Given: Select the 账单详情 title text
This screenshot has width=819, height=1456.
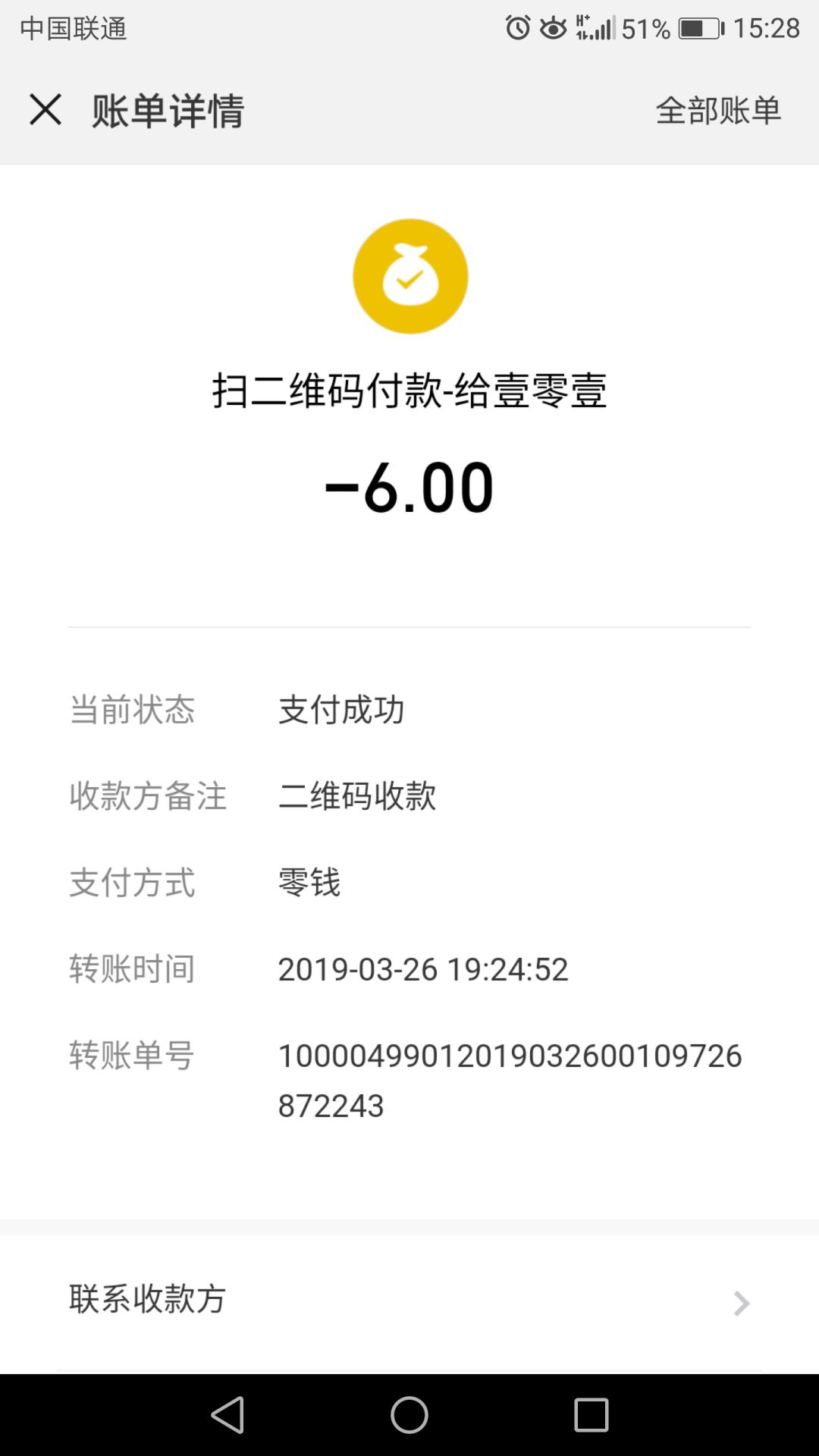Looking at the screenshot, I should 168,109.
